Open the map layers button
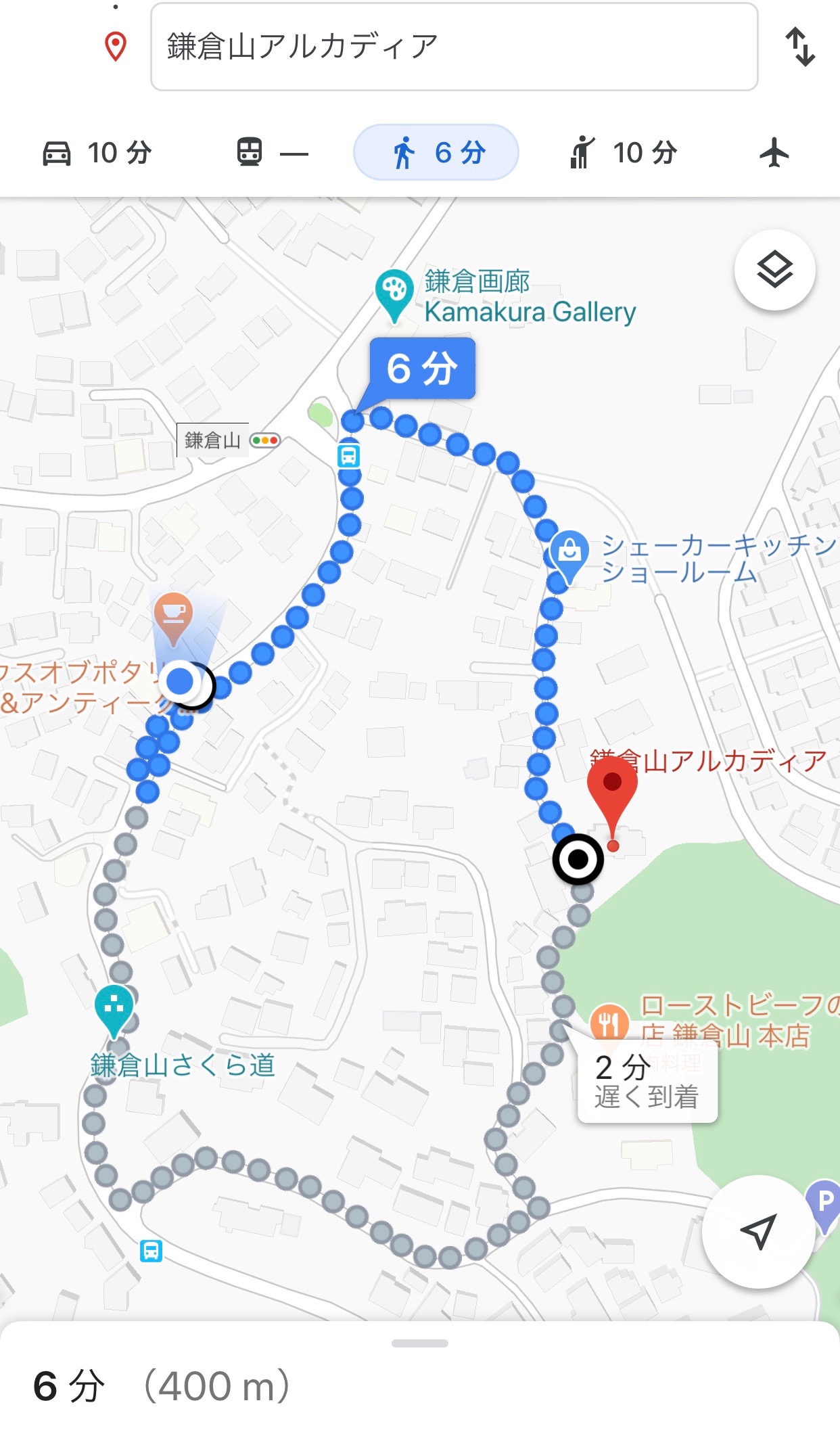The width and height of the screenshot is (840, 1430). click(774, 271)
